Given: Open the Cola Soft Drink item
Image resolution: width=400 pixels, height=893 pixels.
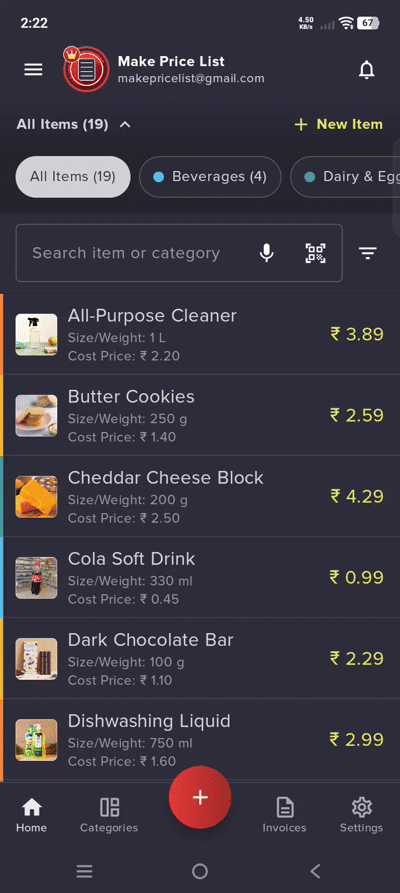Looking at the screenshot, I should coord(200,577).
